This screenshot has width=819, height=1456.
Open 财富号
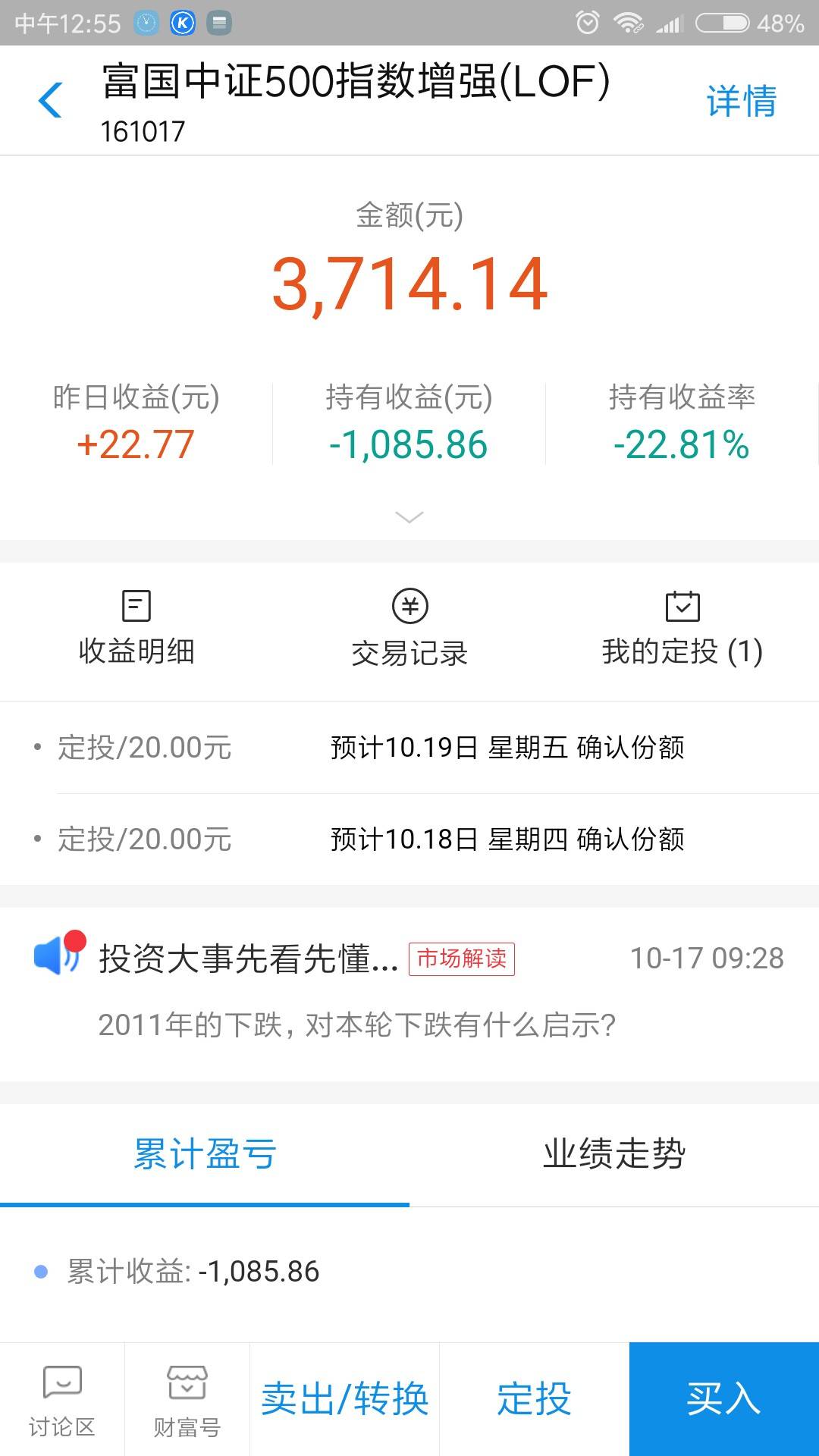pos(187,1400)
